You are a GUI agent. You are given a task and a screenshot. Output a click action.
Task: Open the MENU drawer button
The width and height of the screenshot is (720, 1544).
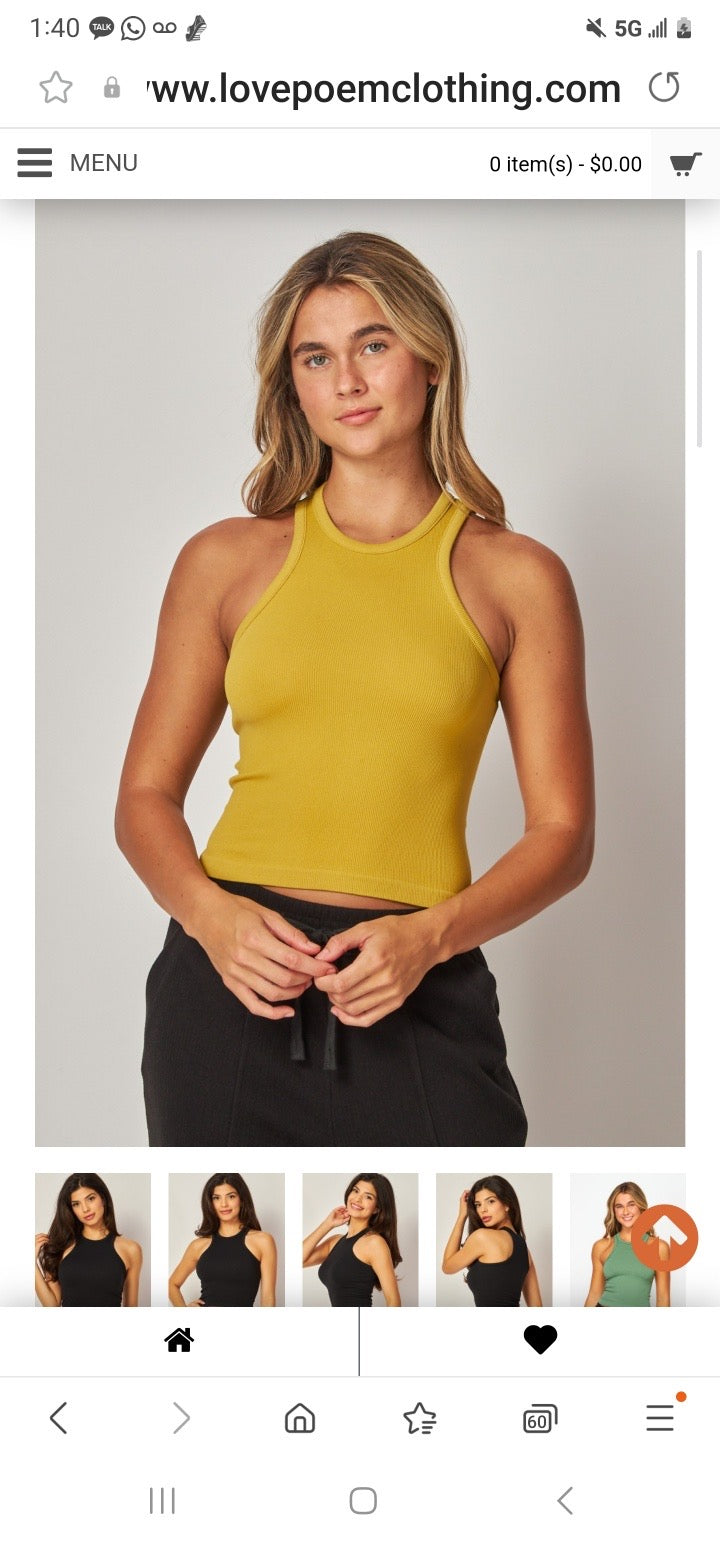click(76, 163)
